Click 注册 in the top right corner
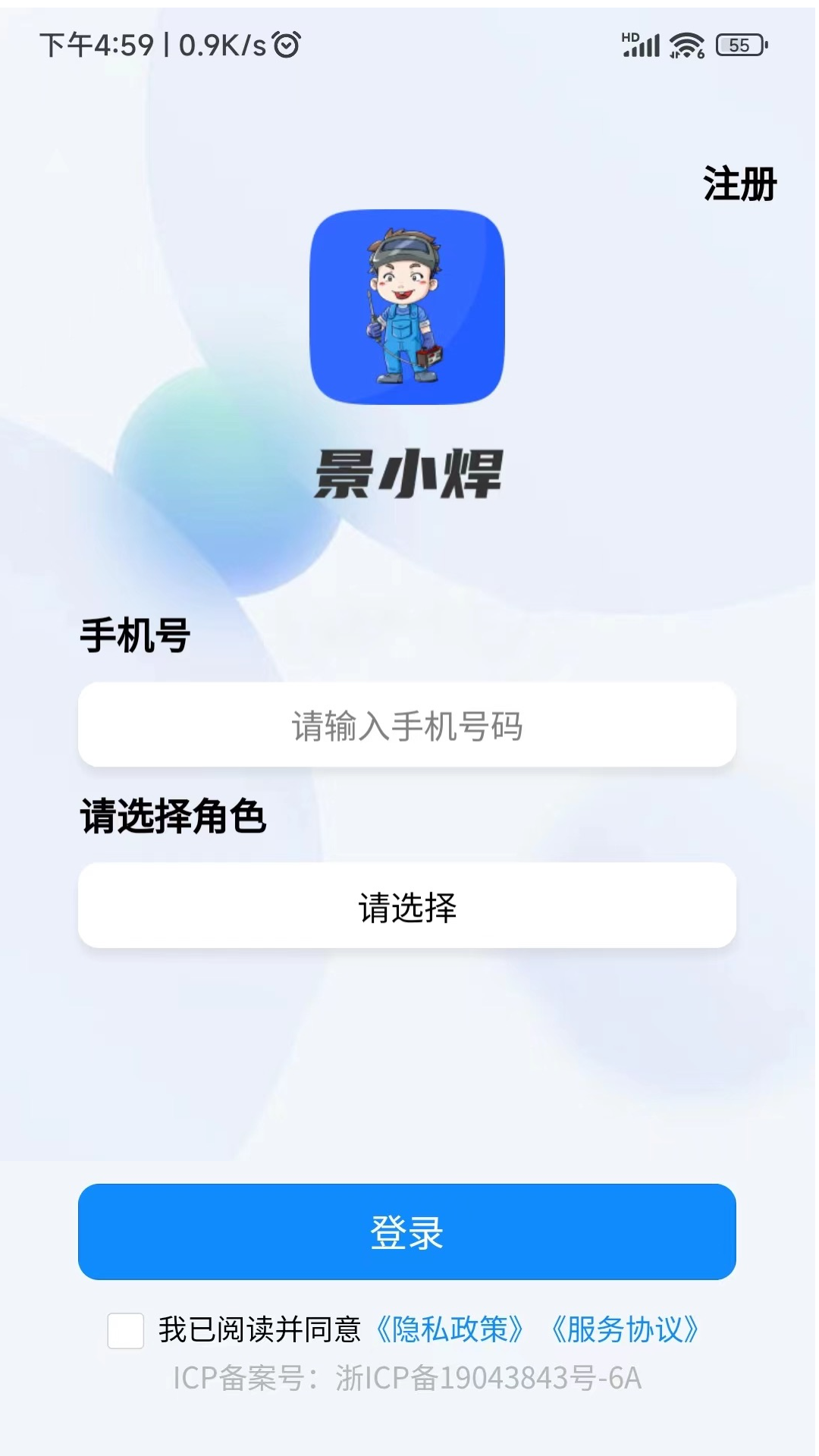Image resolution: width=819 pixels, height=1456 pixels. tap(739, 183)
